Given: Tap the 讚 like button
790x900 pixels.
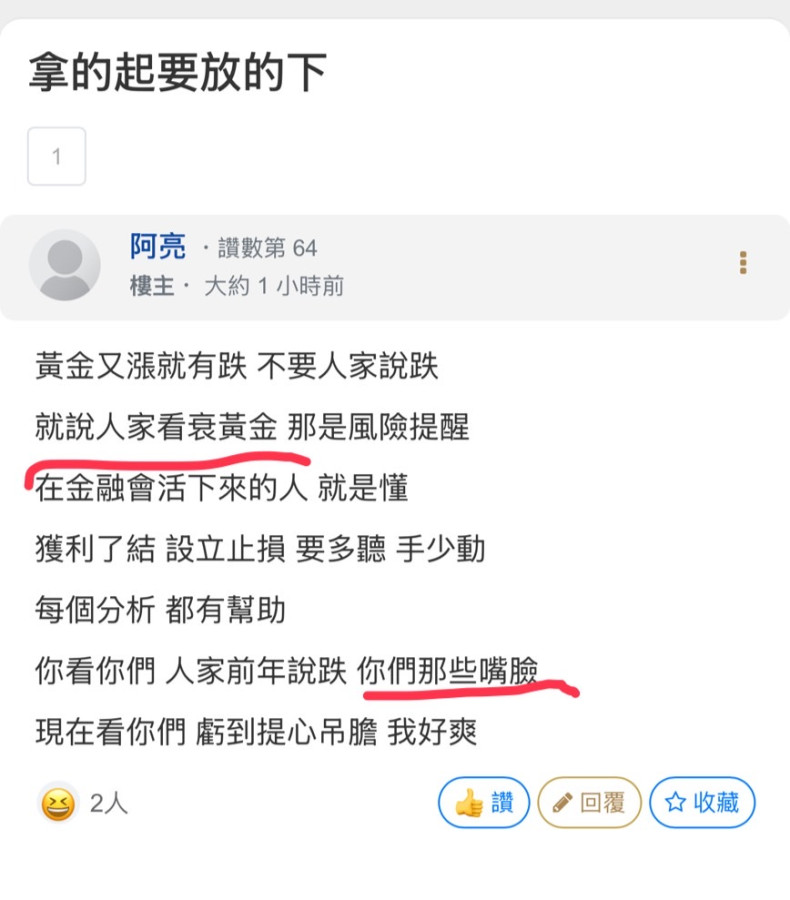Looking at the screenshot, I should click(x=484, y=802).
